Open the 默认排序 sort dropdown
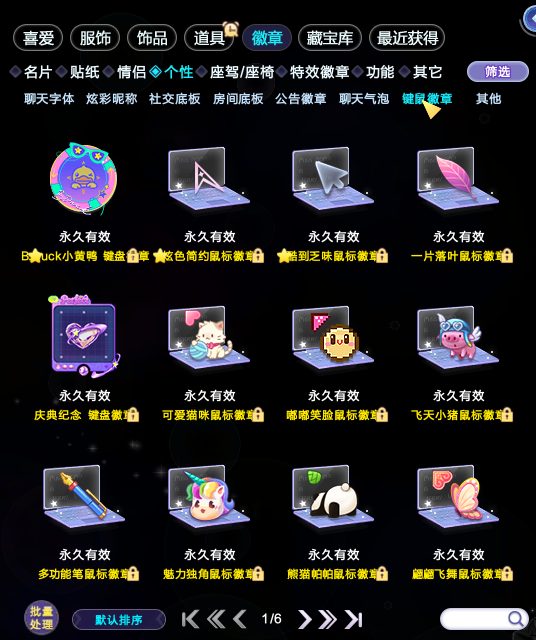 click(119, 620)
